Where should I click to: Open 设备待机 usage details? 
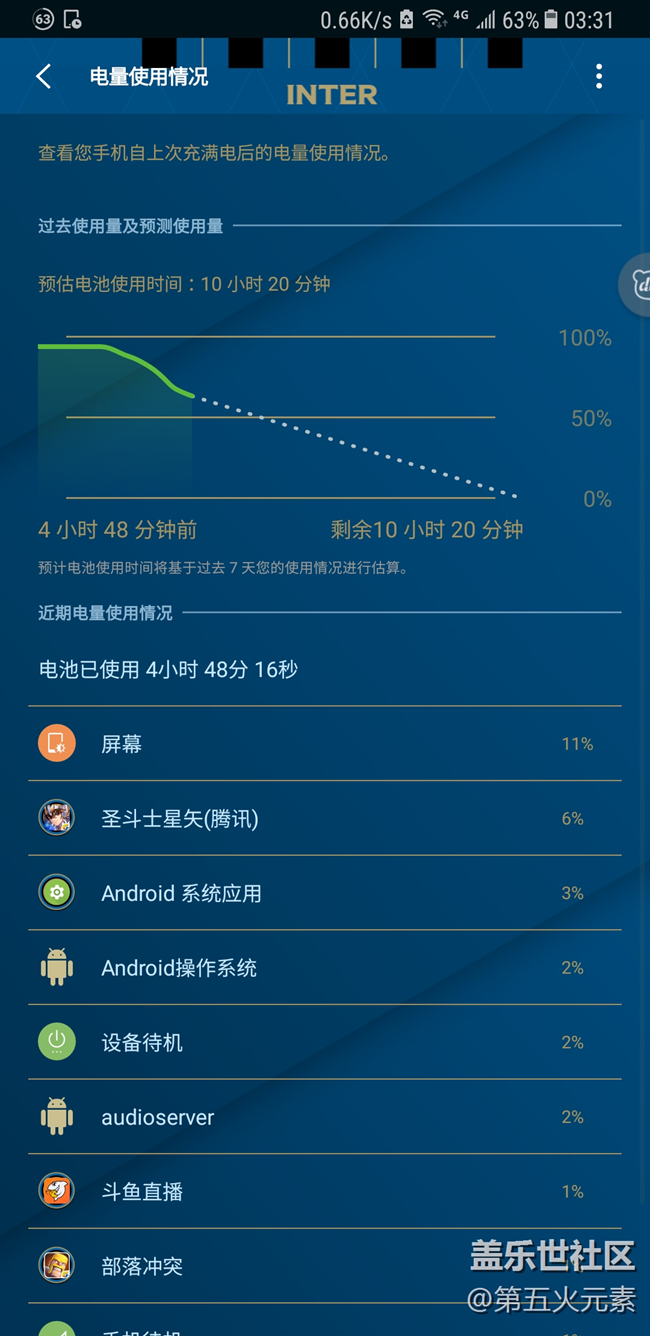(324, 1042)
